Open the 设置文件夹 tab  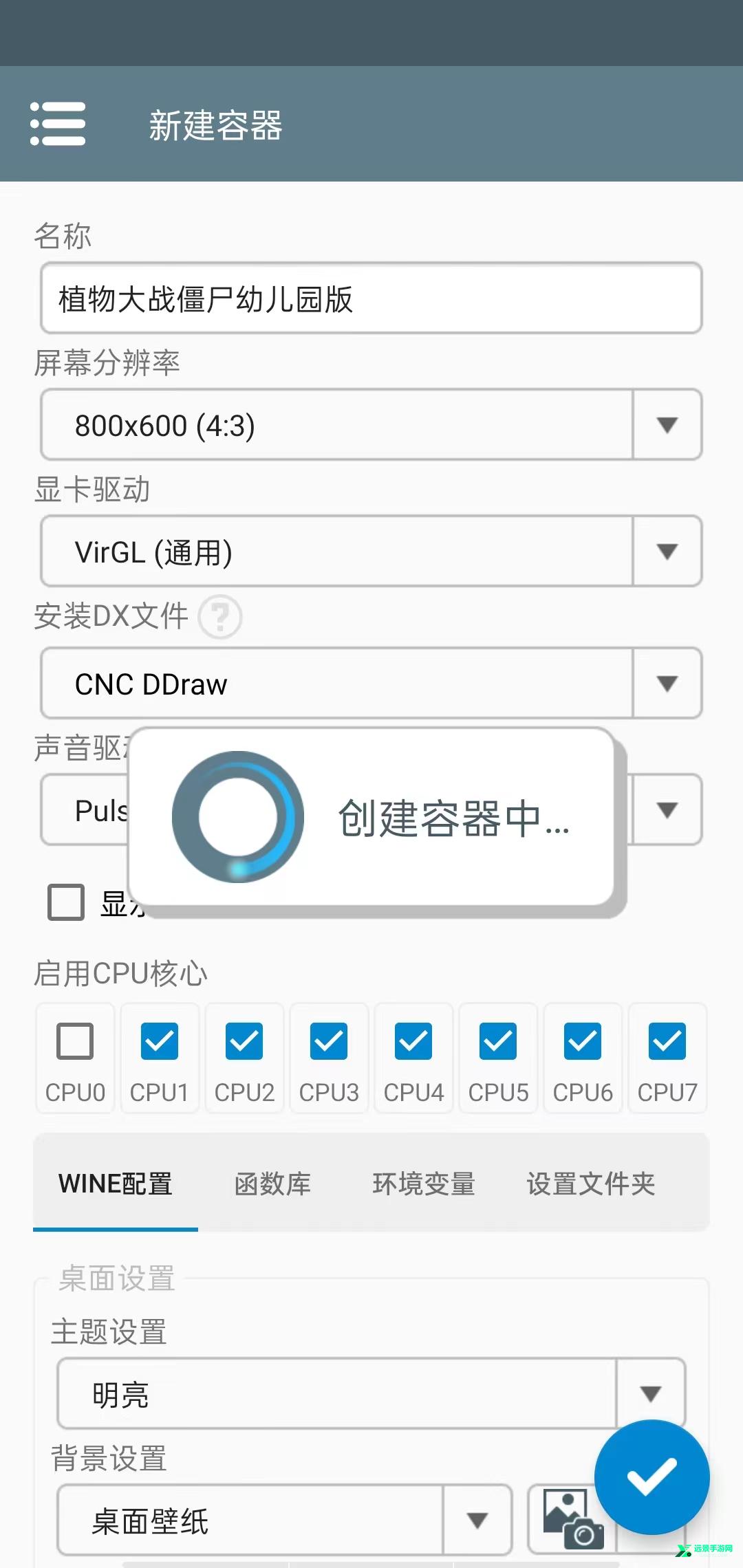point(590,1184)
